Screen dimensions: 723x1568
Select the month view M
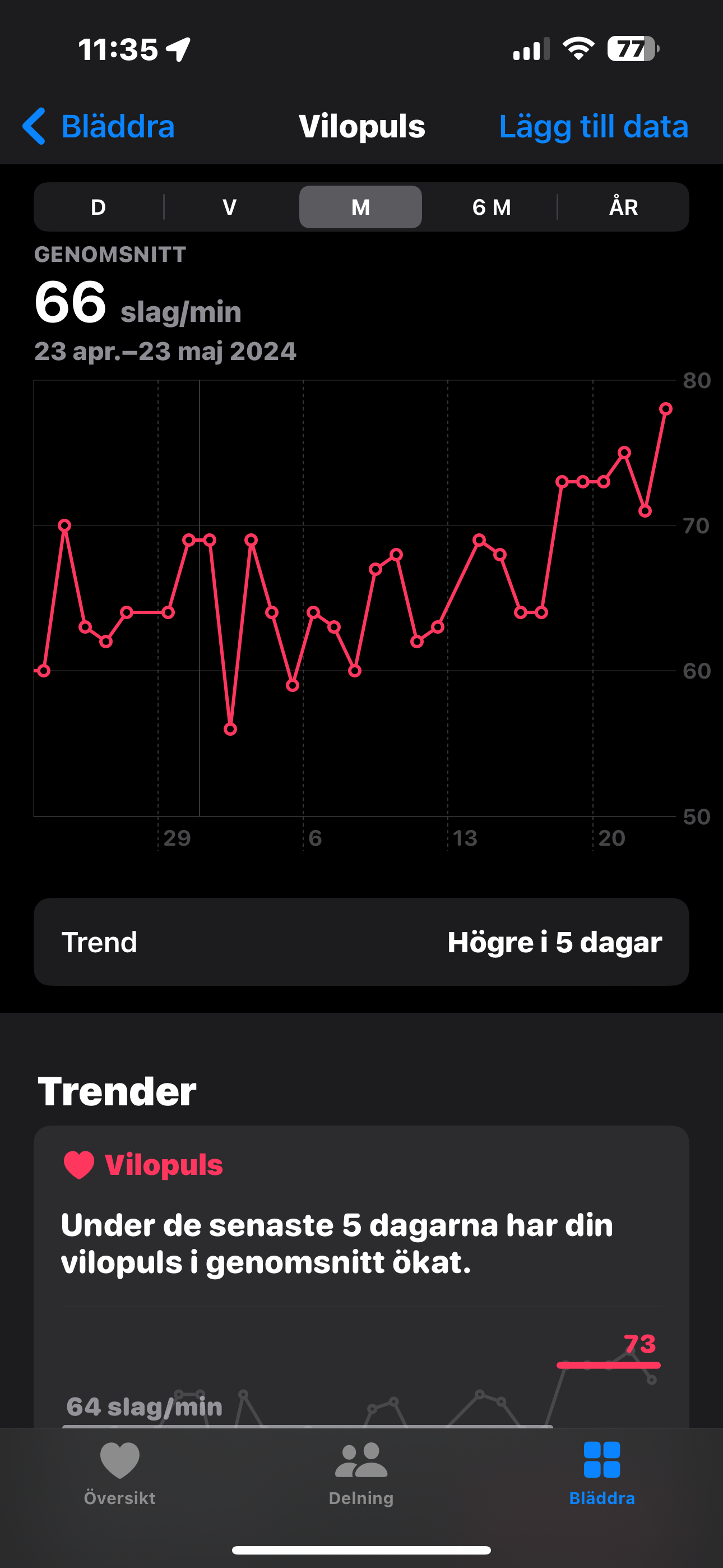click(360, 207)
